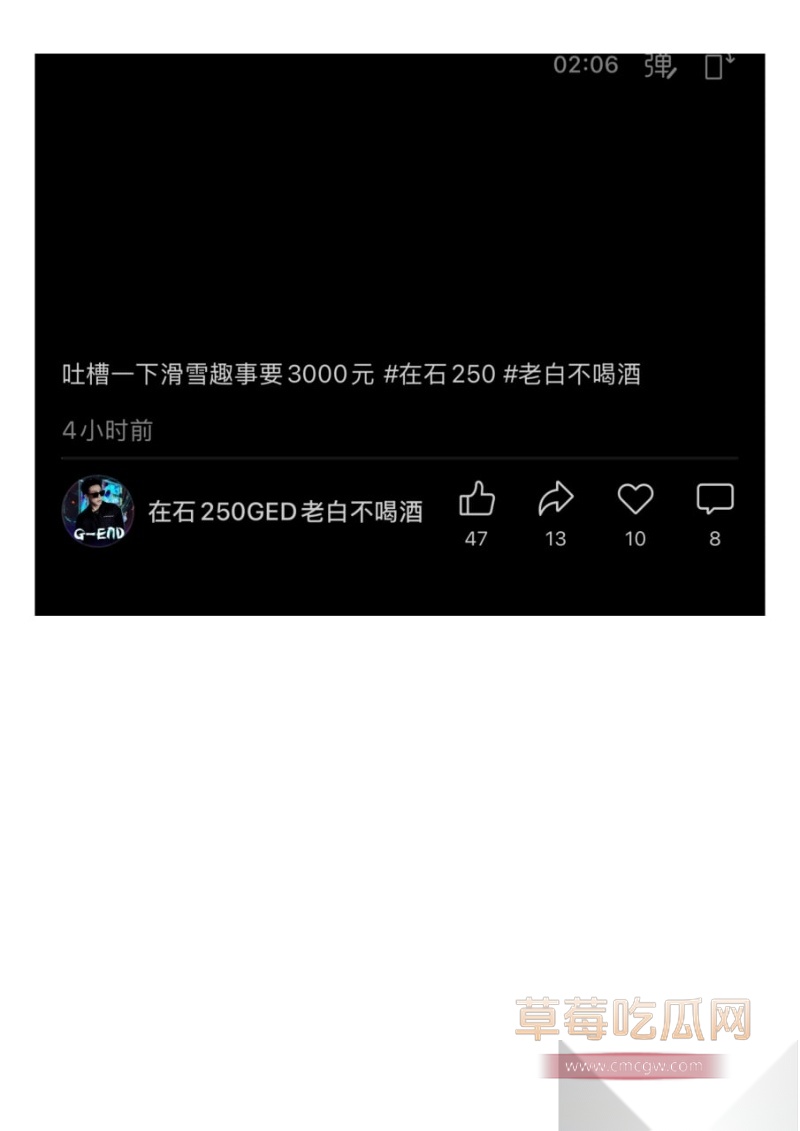Tap the 02:06 time display
The height and width of the screenshot is (1131, 800).
click(x=586, y=66)
